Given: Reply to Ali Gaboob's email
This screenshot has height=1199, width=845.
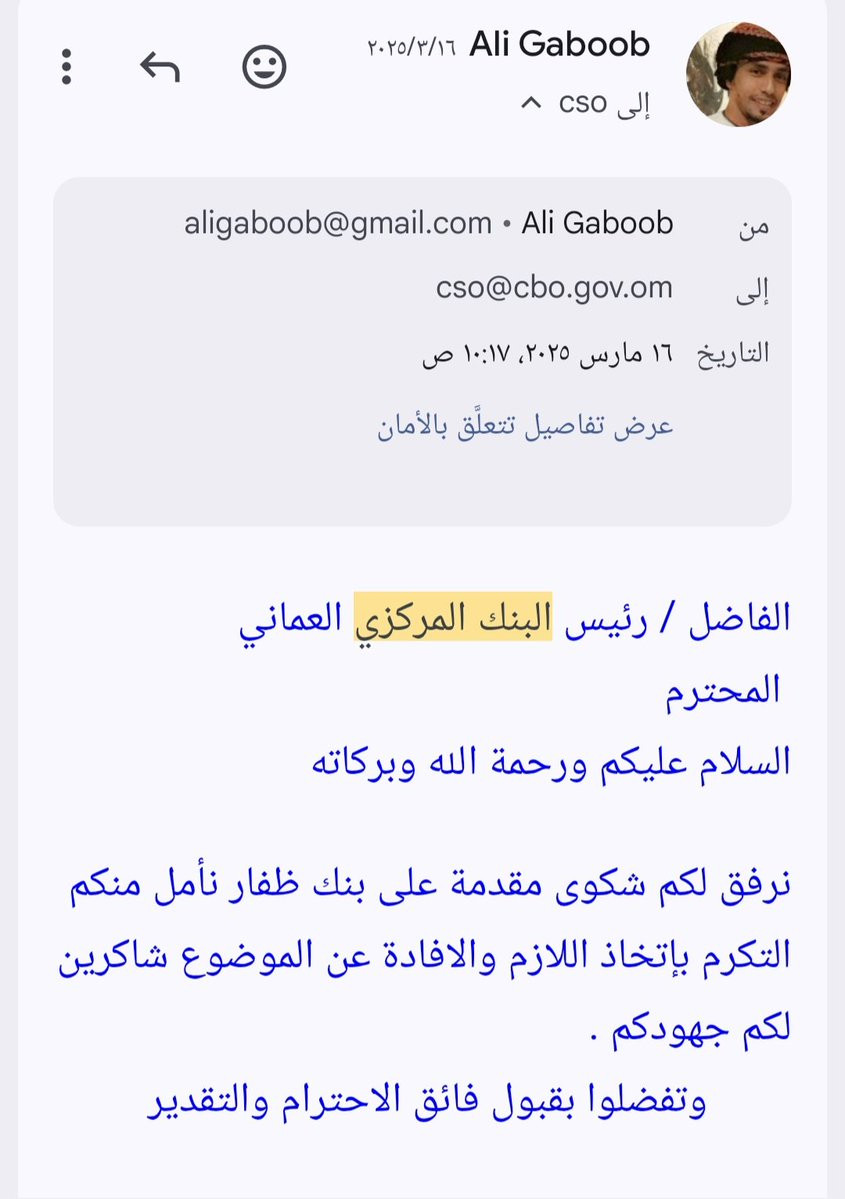Looking at the screenshot, I should [x=160, y=67].
